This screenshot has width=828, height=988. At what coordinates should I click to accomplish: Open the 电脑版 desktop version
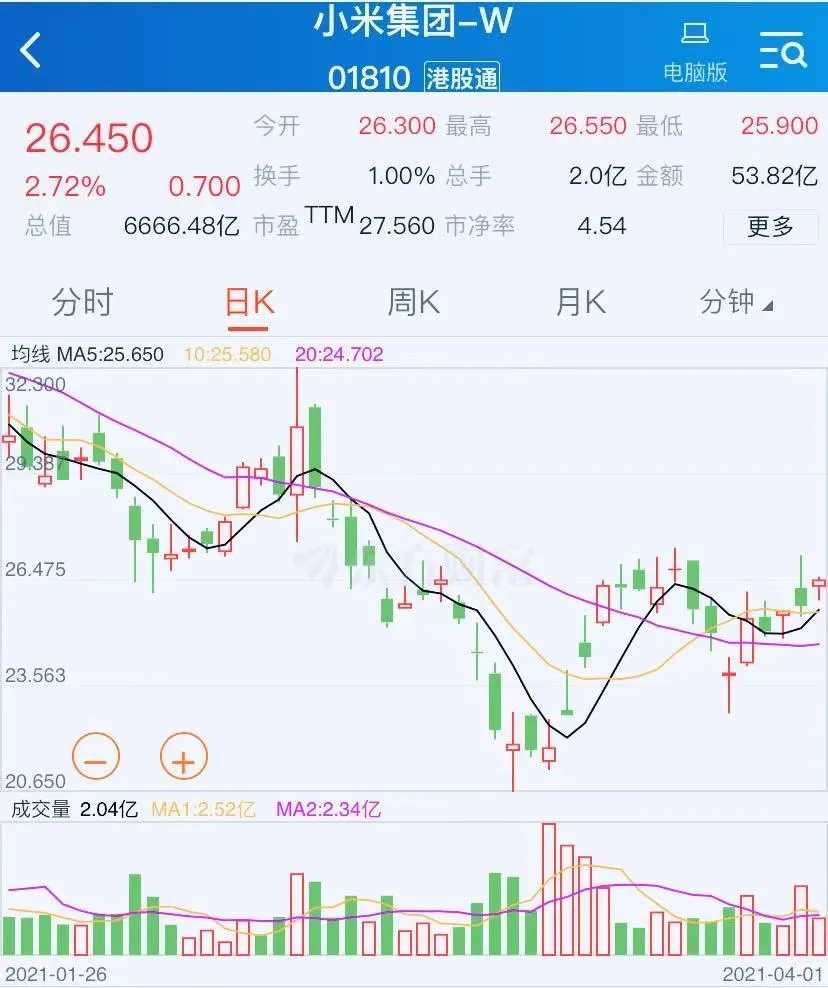pos(695,52)
